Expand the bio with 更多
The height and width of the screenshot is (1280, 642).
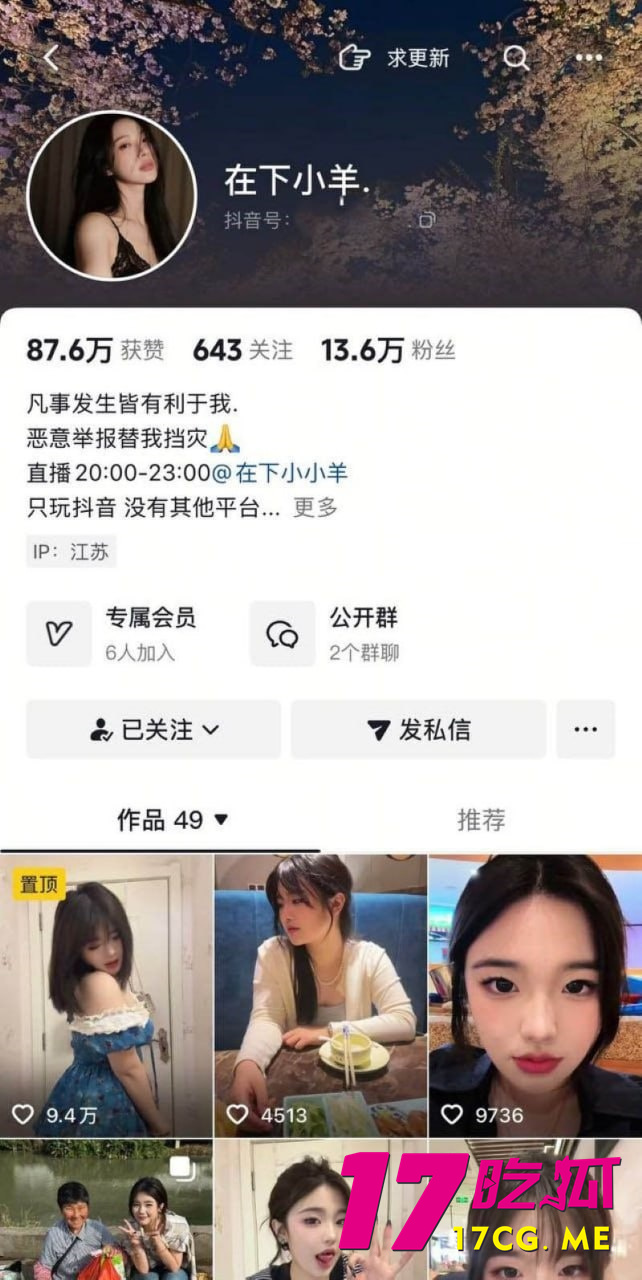[315, 507]
